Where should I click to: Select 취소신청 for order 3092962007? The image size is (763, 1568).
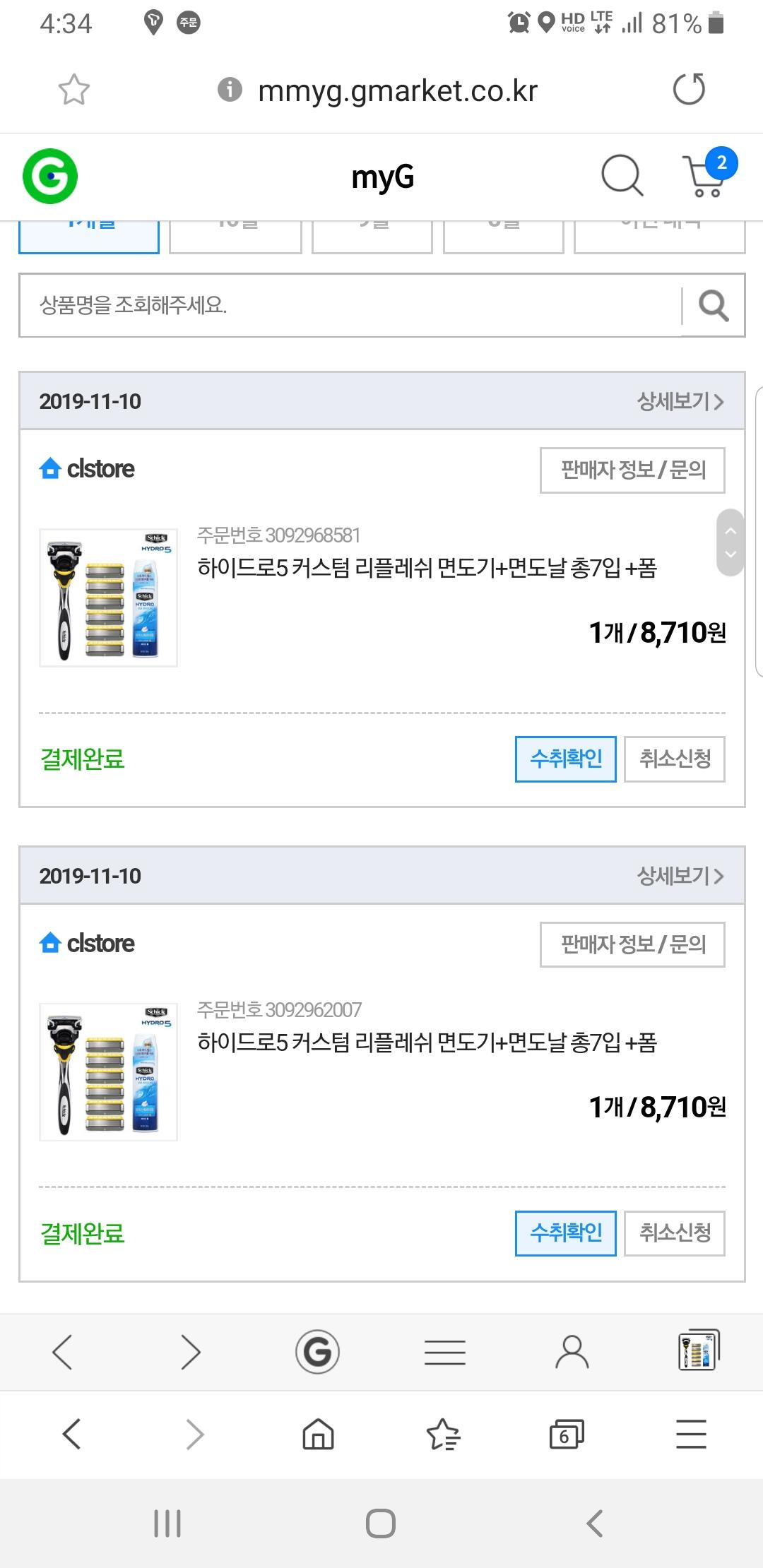675,1233
